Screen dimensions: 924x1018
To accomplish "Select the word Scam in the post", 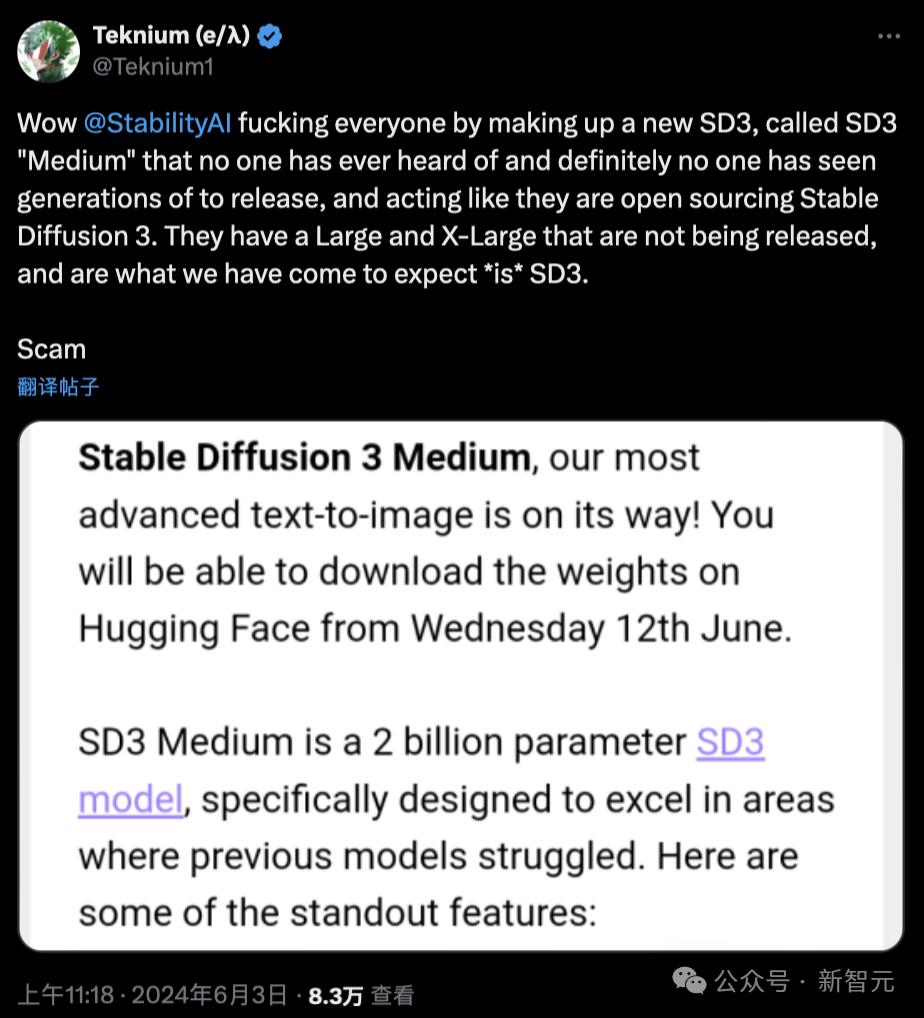I will point(51,349).
